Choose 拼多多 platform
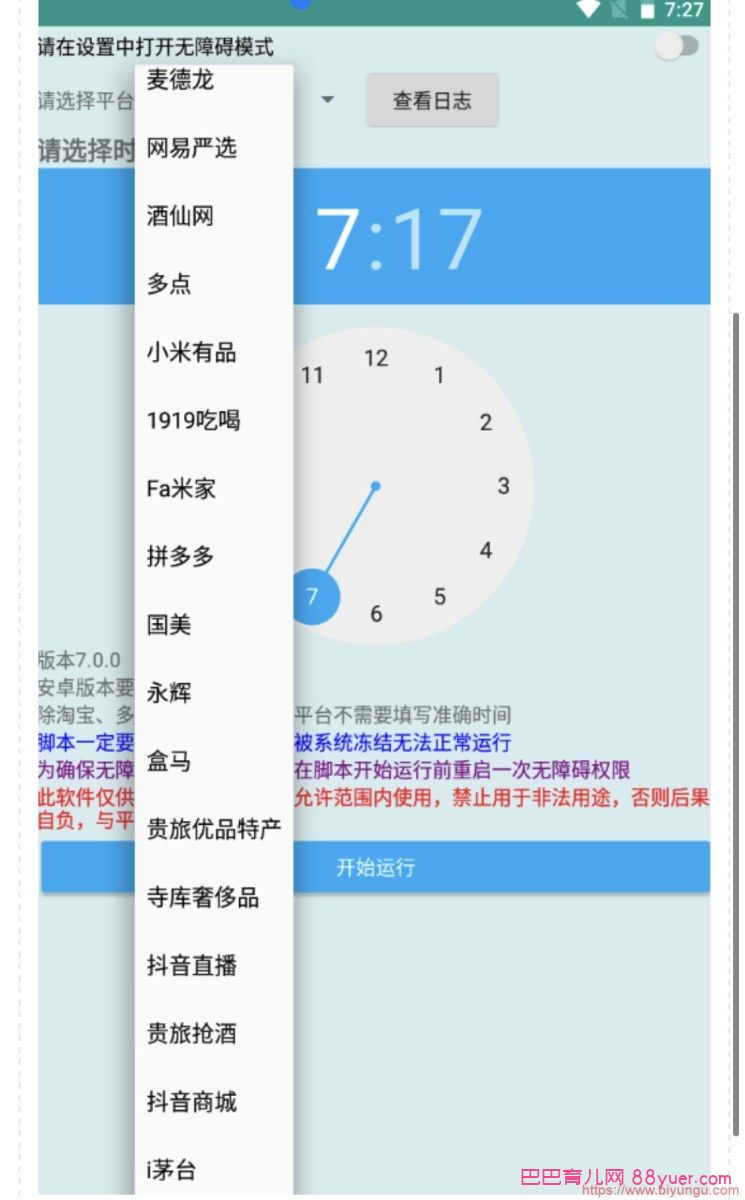745x1200 pixels. tap(213, 556)
